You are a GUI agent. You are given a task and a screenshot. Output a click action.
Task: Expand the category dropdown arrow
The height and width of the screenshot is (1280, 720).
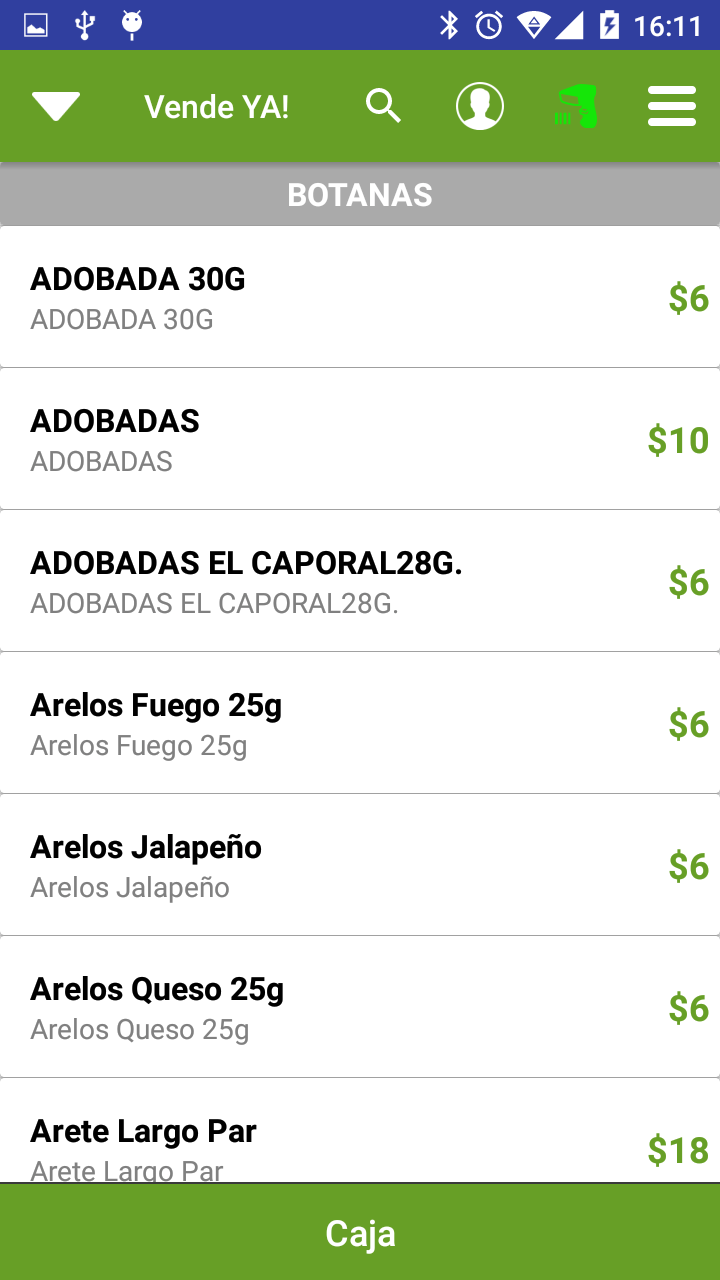(x=56, y=106)
